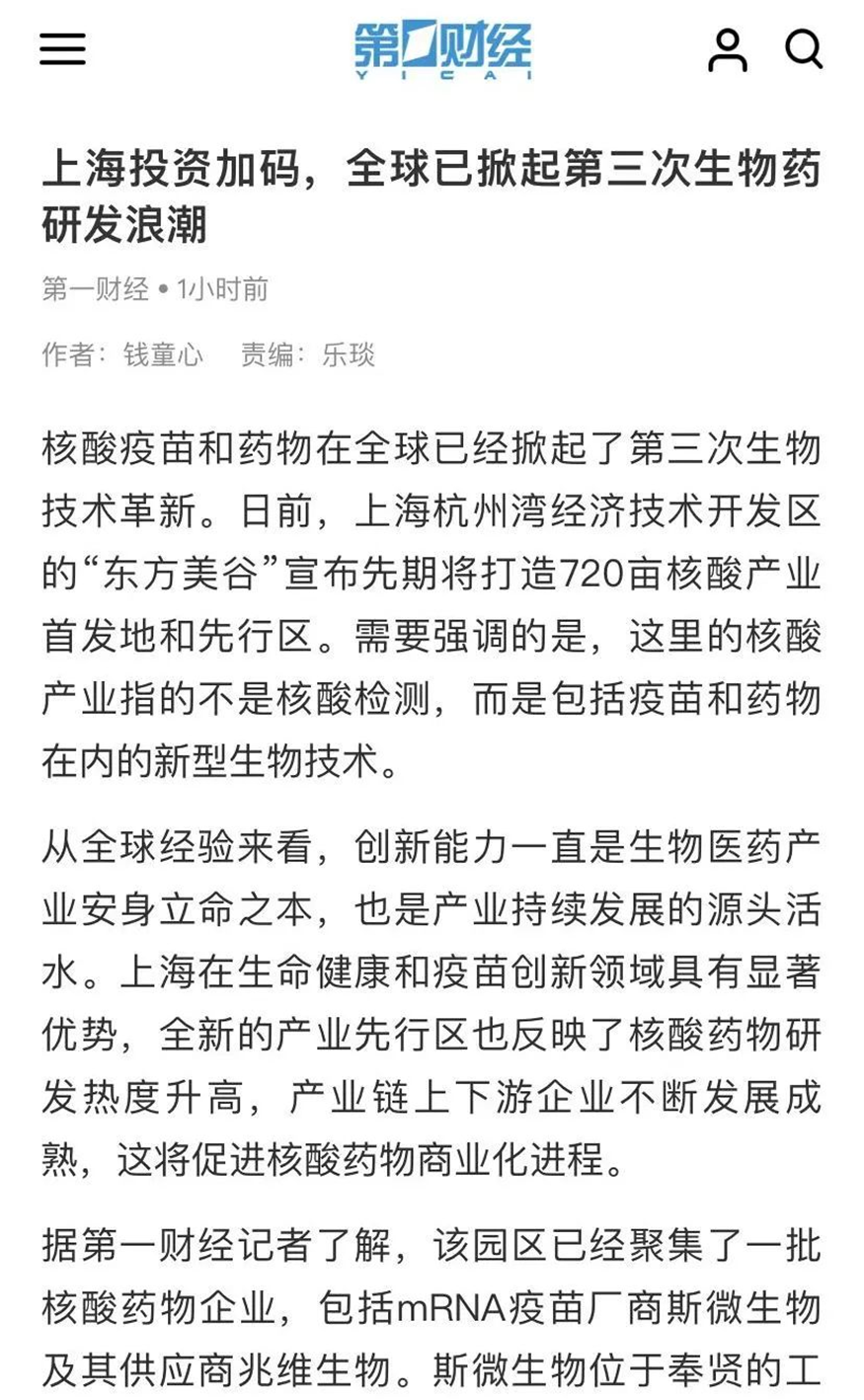Tap the search magnifier icon
This screenshot has height=1400, width=864.
point(803,48)
